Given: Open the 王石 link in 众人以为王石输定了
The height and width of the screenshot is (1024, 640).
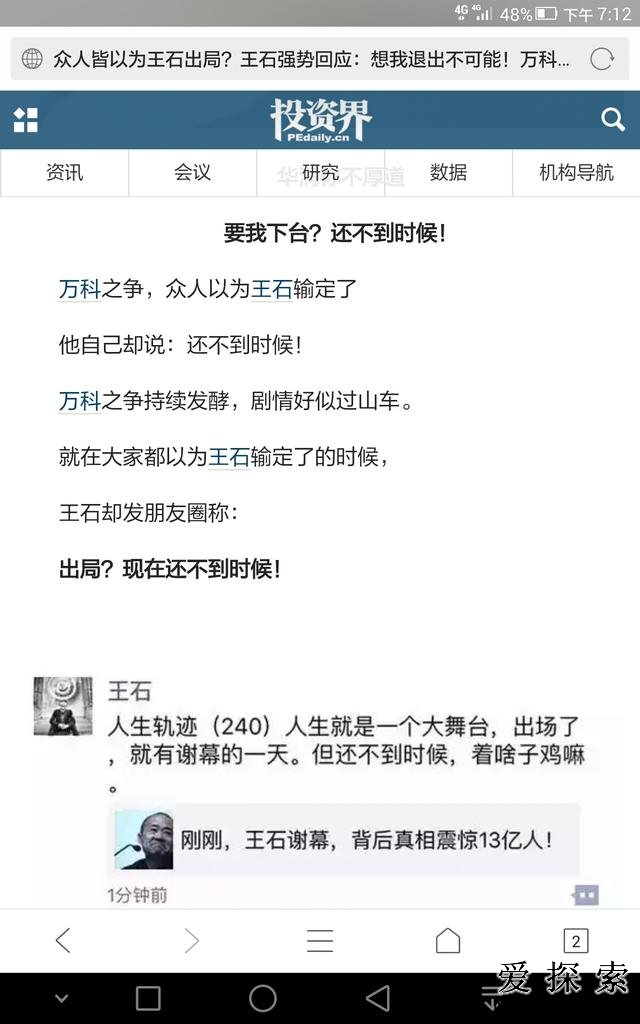Looking at the screenshot, I should 271,290.
